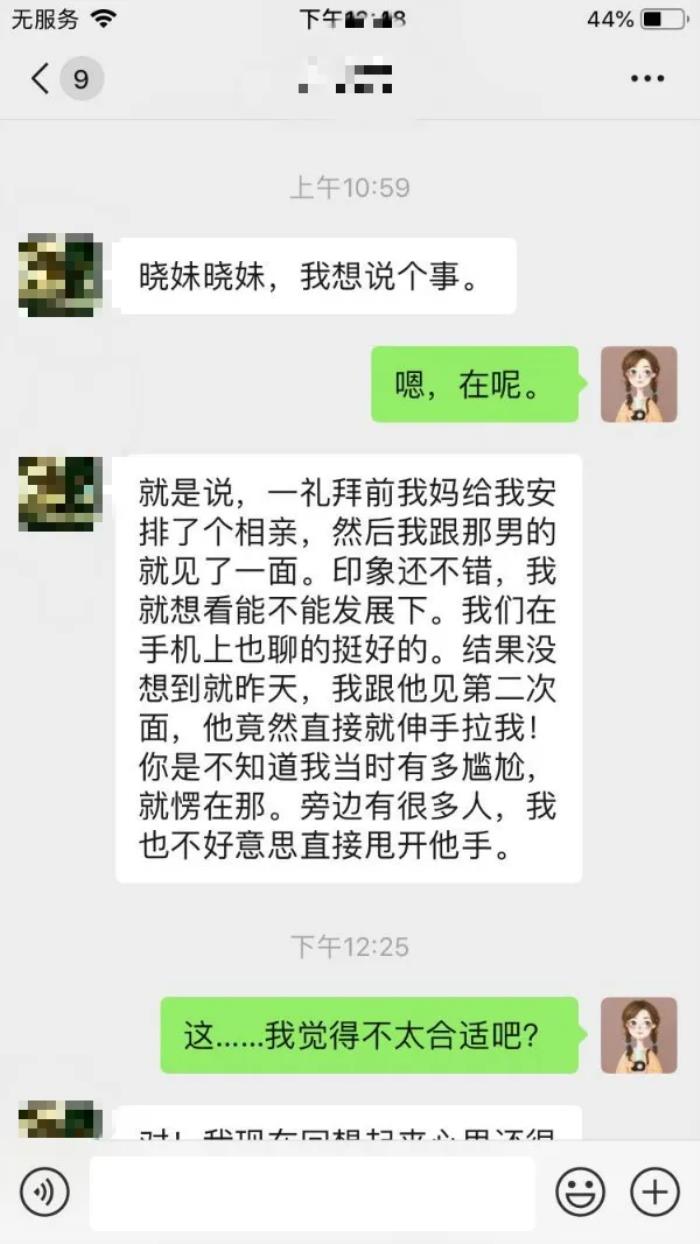This screenshot has width=700, height=1244.
Task: Open the plus attachments menu
Action: tap(655, 1192)
